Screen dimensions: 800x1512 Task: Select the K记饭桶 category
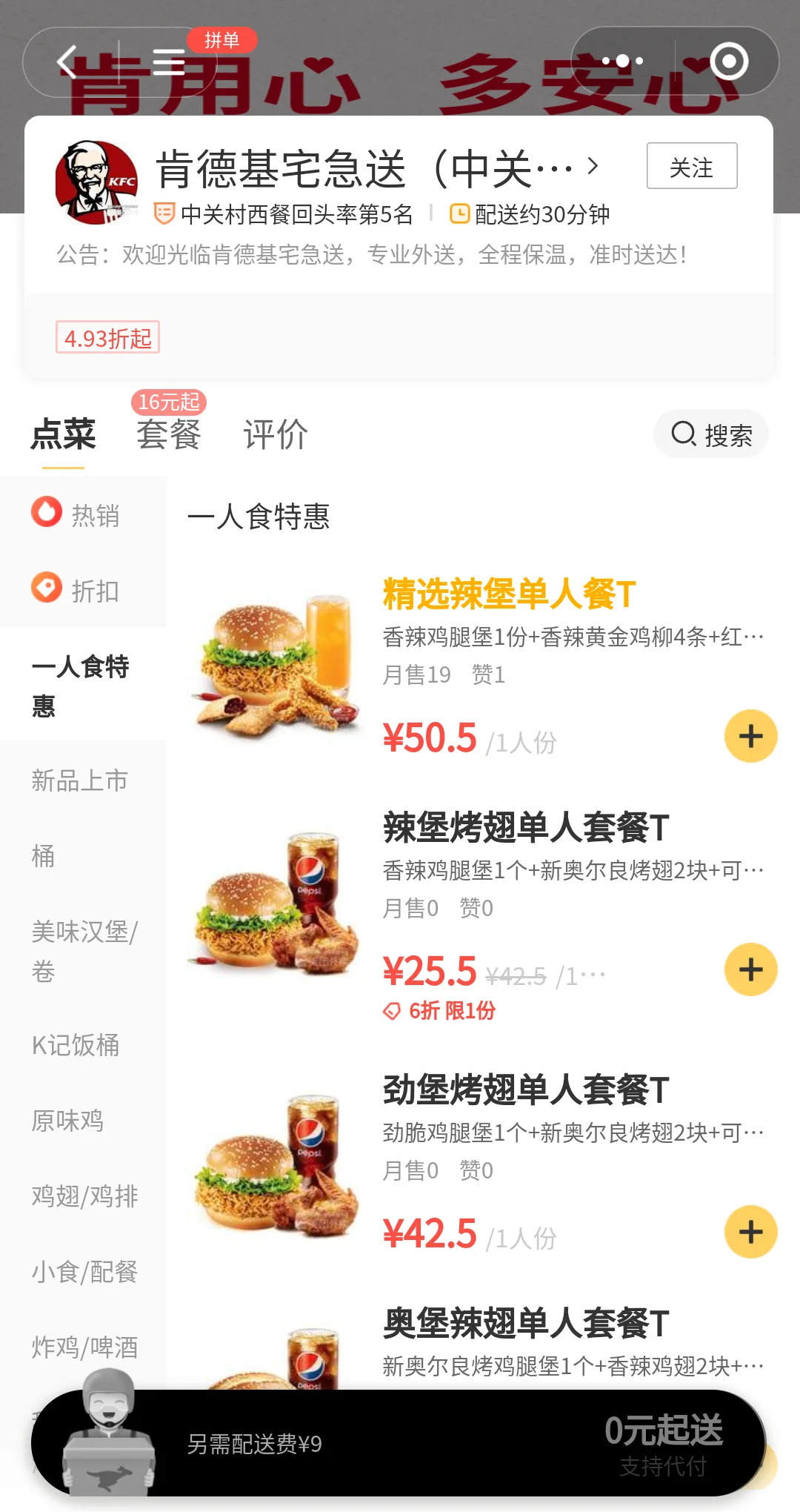click(76, 1045)
